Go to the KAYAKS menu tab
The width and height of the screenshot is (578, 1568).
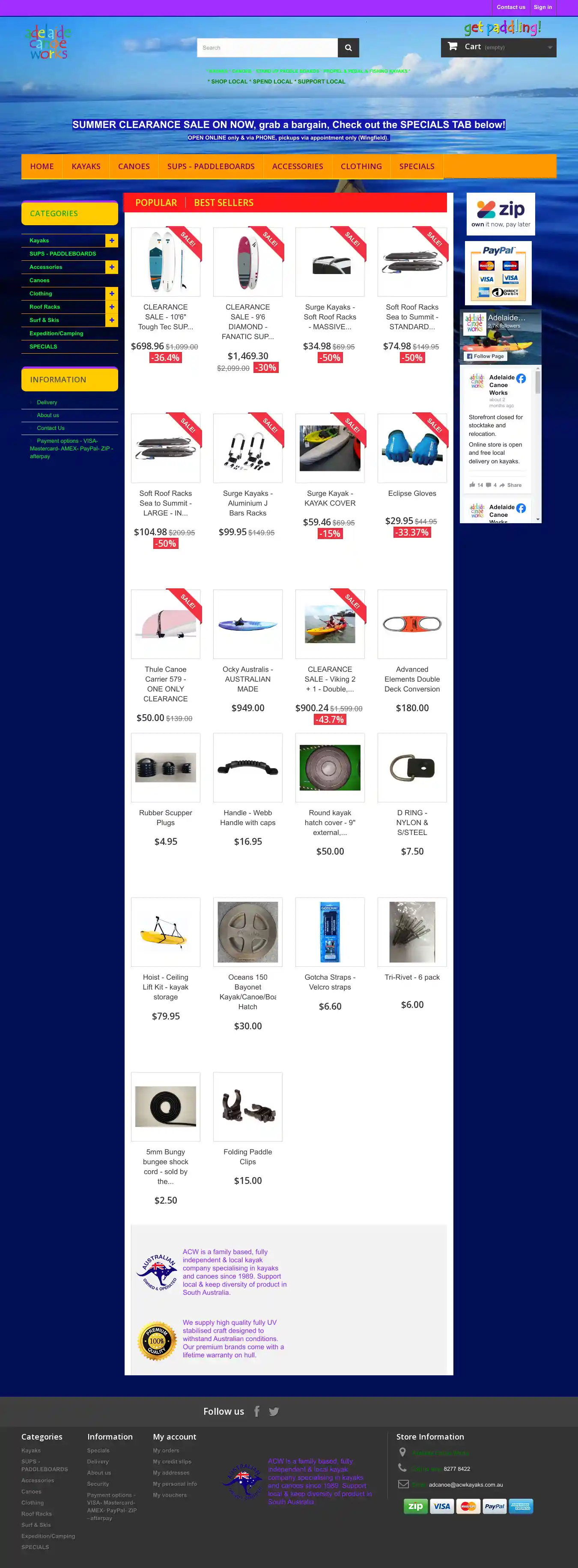[86, 166]
